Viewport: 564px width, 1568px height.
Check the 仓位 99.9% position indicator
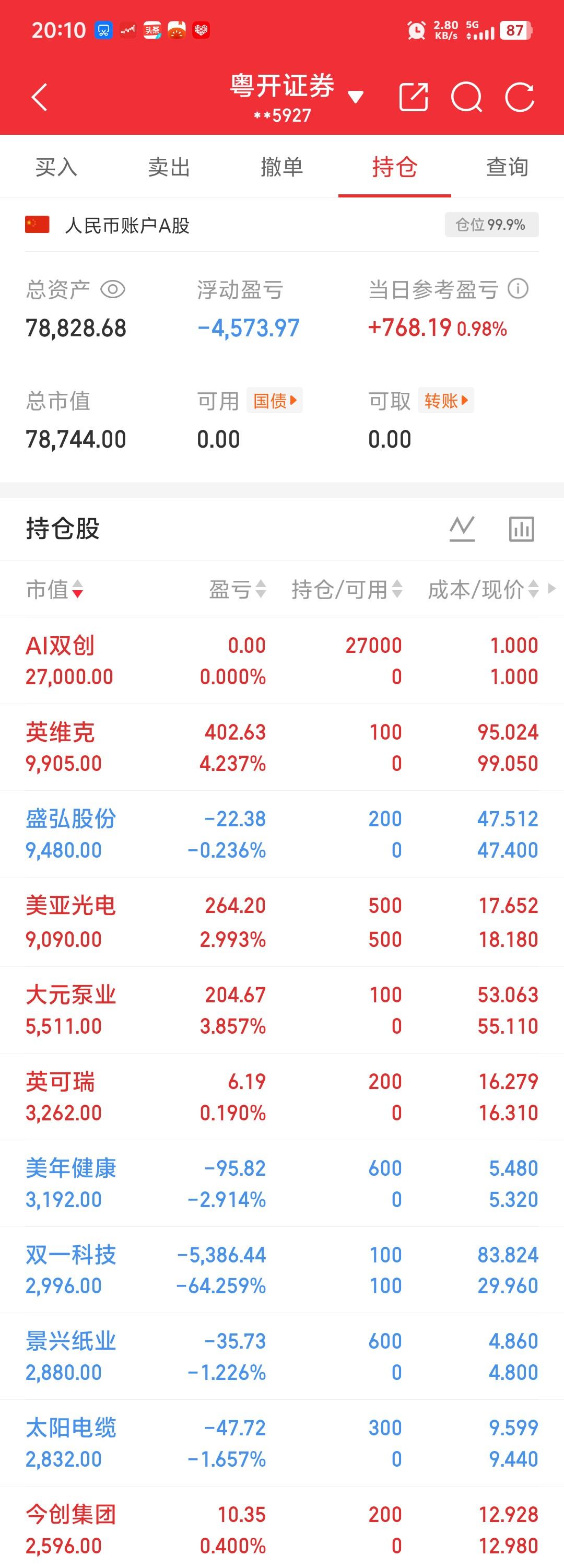(x=491, y=225)
